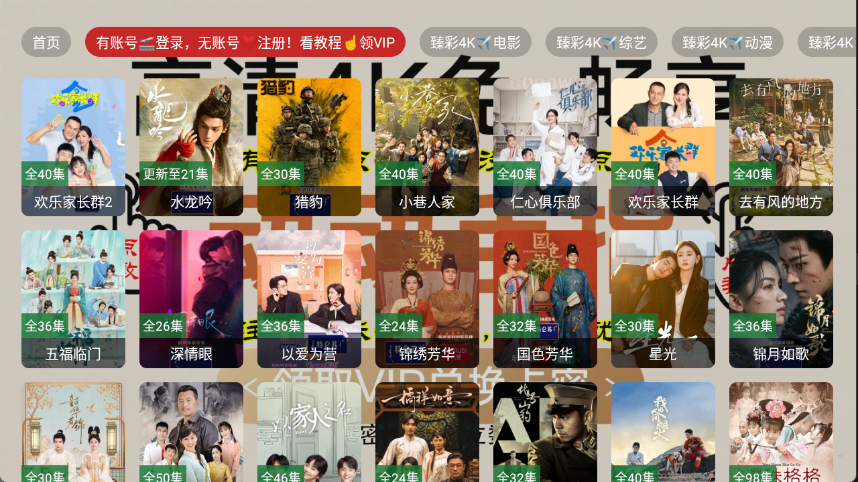This screenshot has width=858, height=482.
Task: Choose the 锦月如歌 card
Action: [x=781, y=299]
